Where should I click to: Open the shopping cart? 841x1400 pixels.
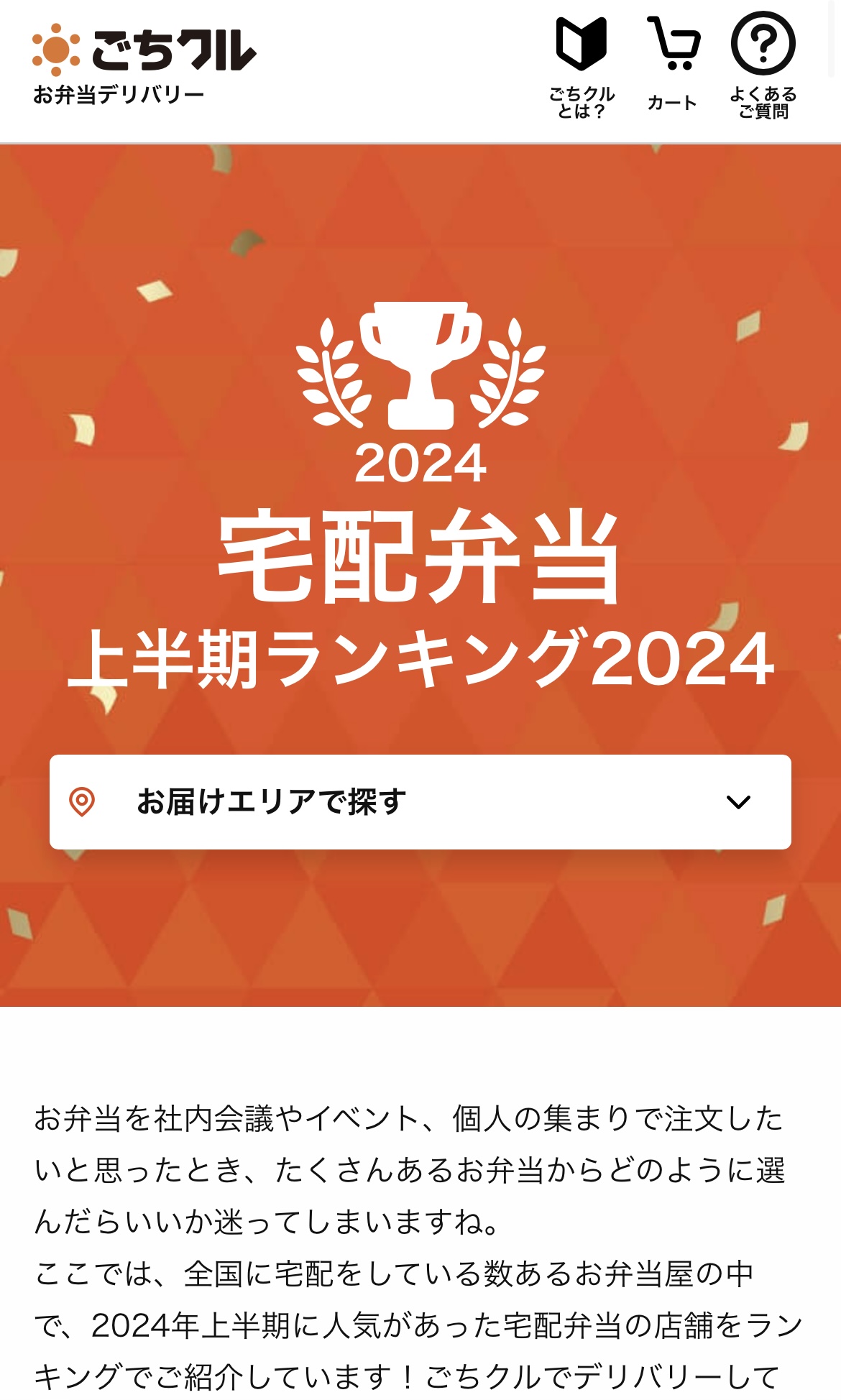pos(673,63)
